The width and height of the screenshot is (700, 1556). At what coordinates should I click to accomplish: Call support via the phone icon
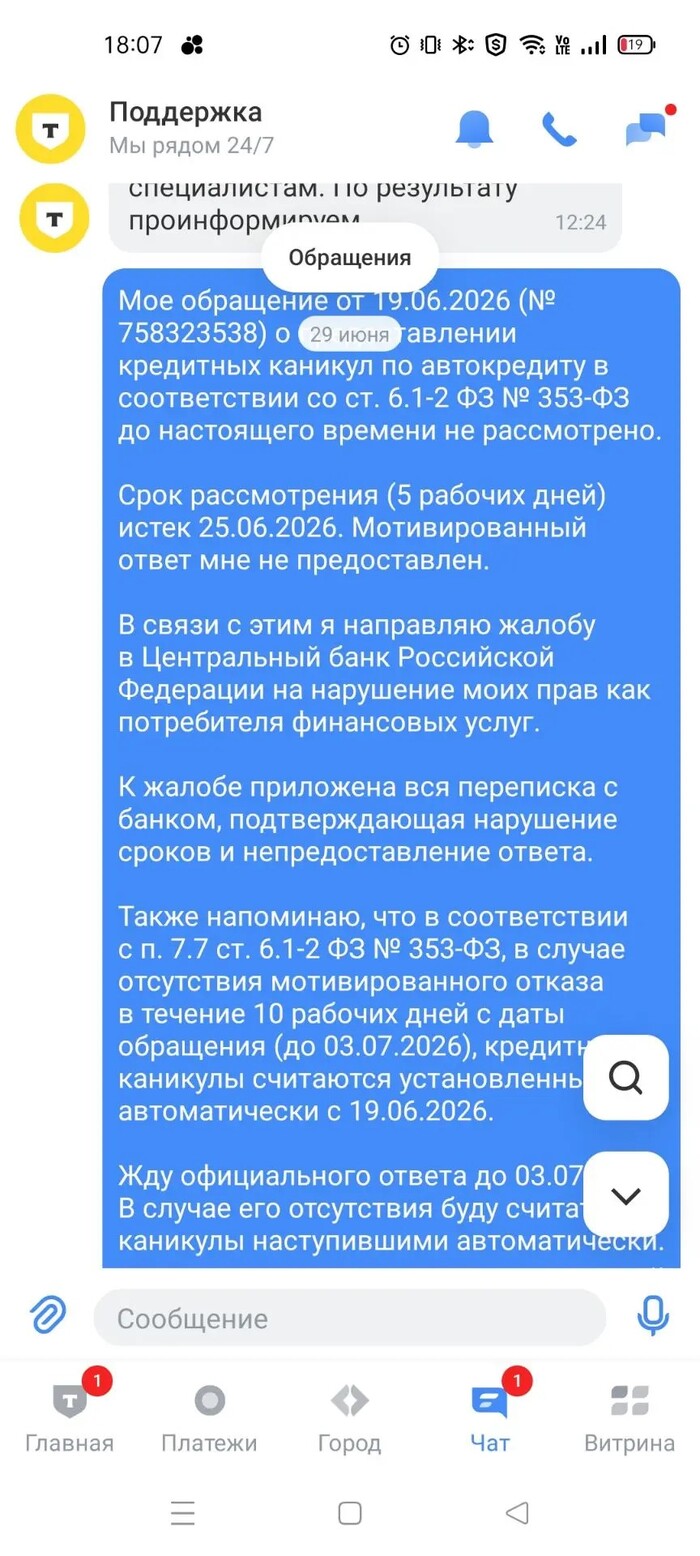click(x=559, y=128)
